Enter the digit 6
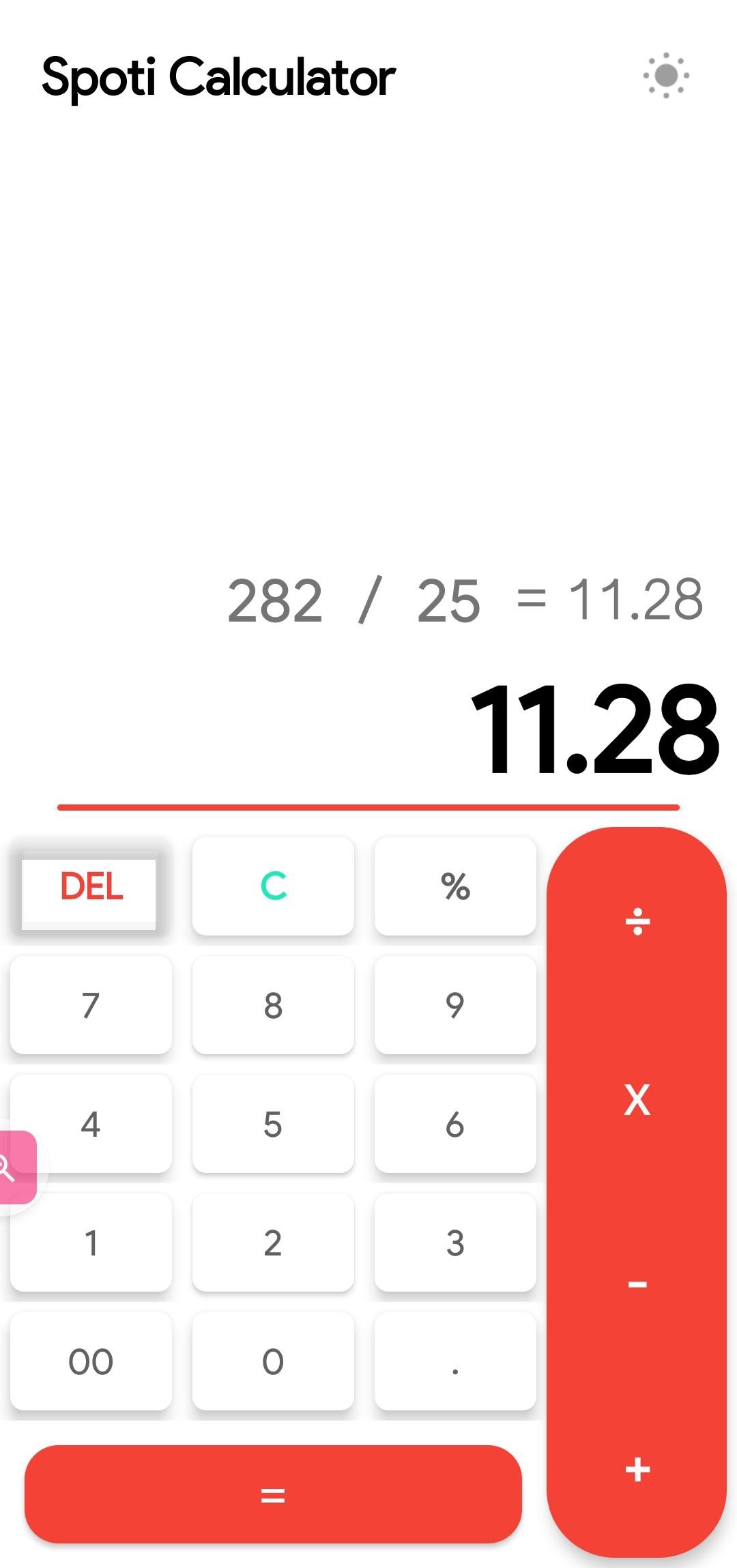The width and height of the screenshot is (737, 1568). pyautogui.click(x=455, y=1124)
